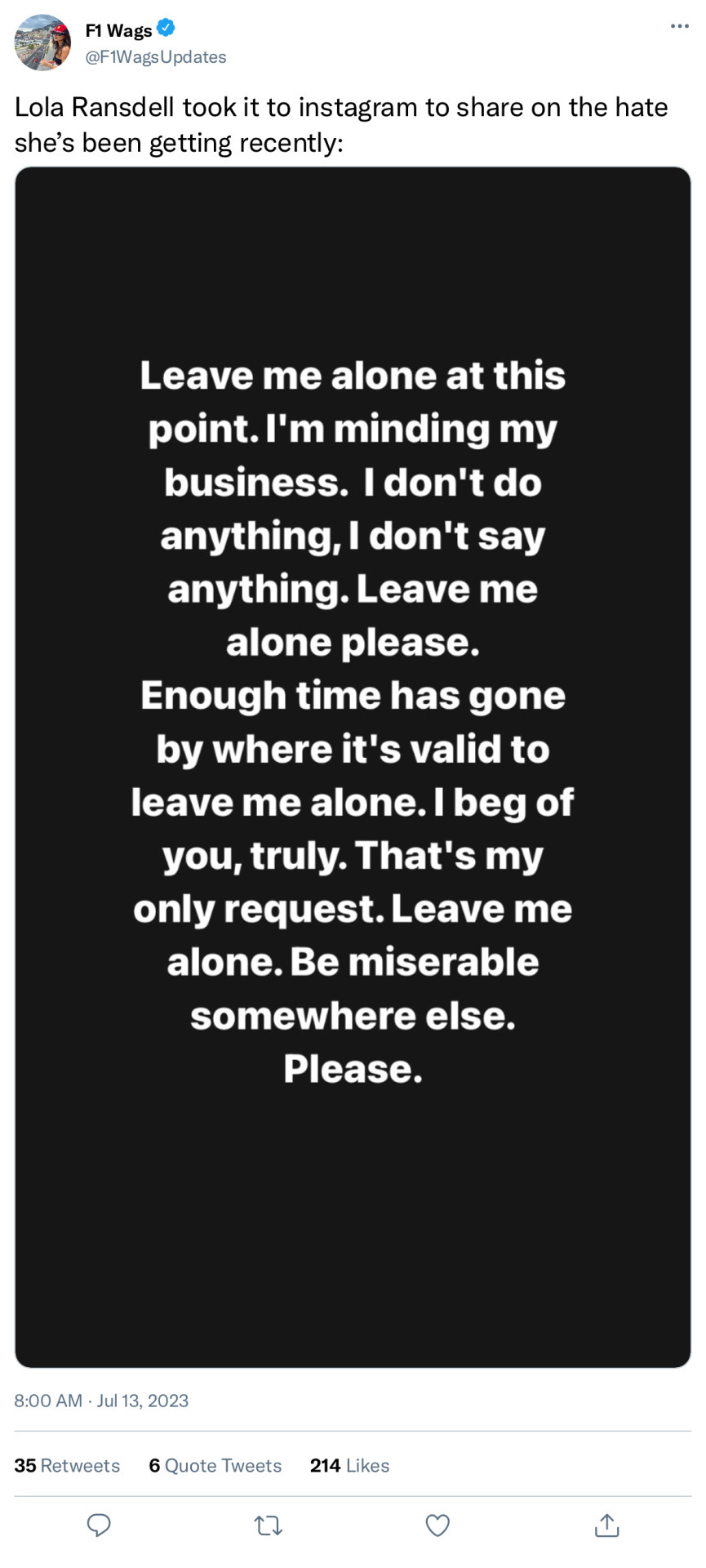Viewport: 706px width, 1568px height.
Task: Open the attached Instagram story image
Action: coord(353,768)
